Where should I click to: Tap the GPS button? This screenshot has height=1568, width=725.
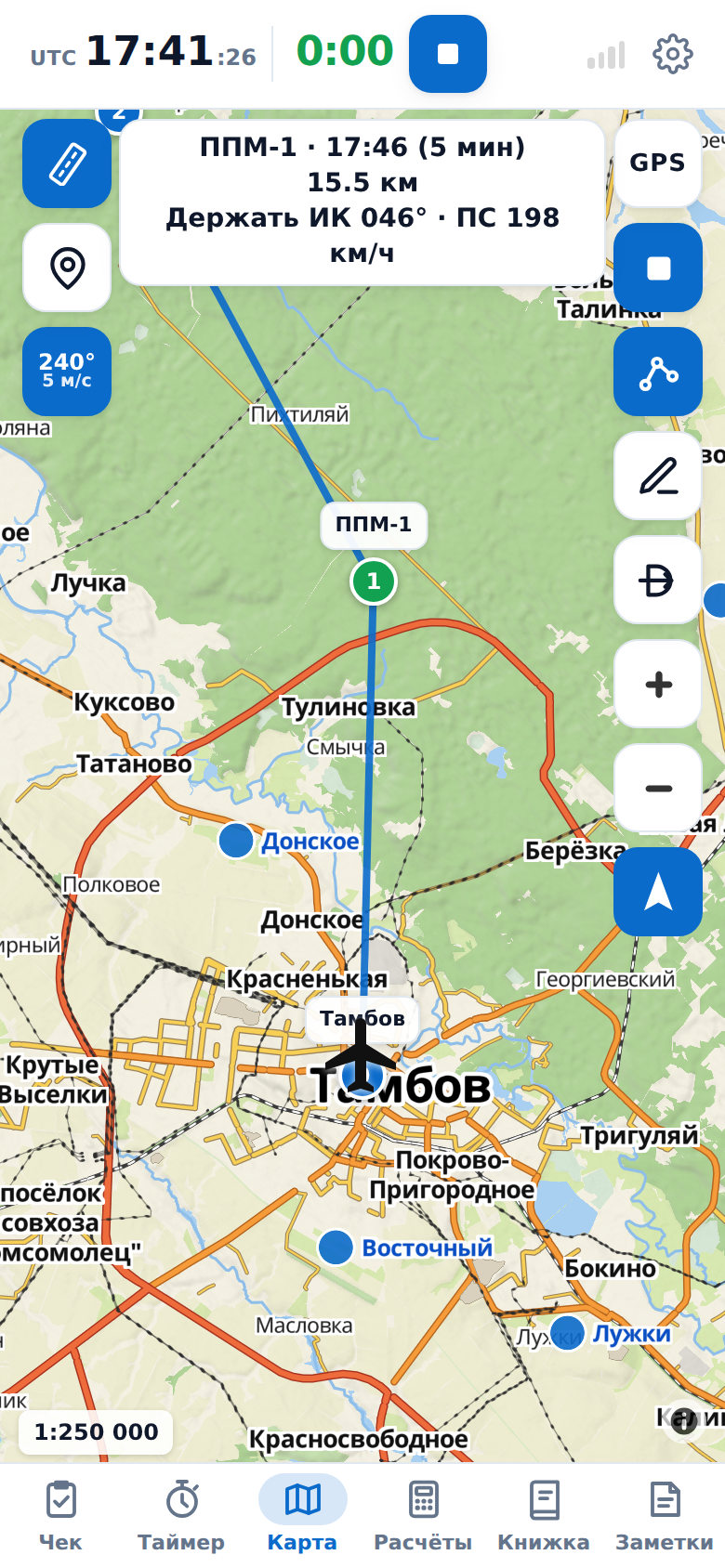658,163
